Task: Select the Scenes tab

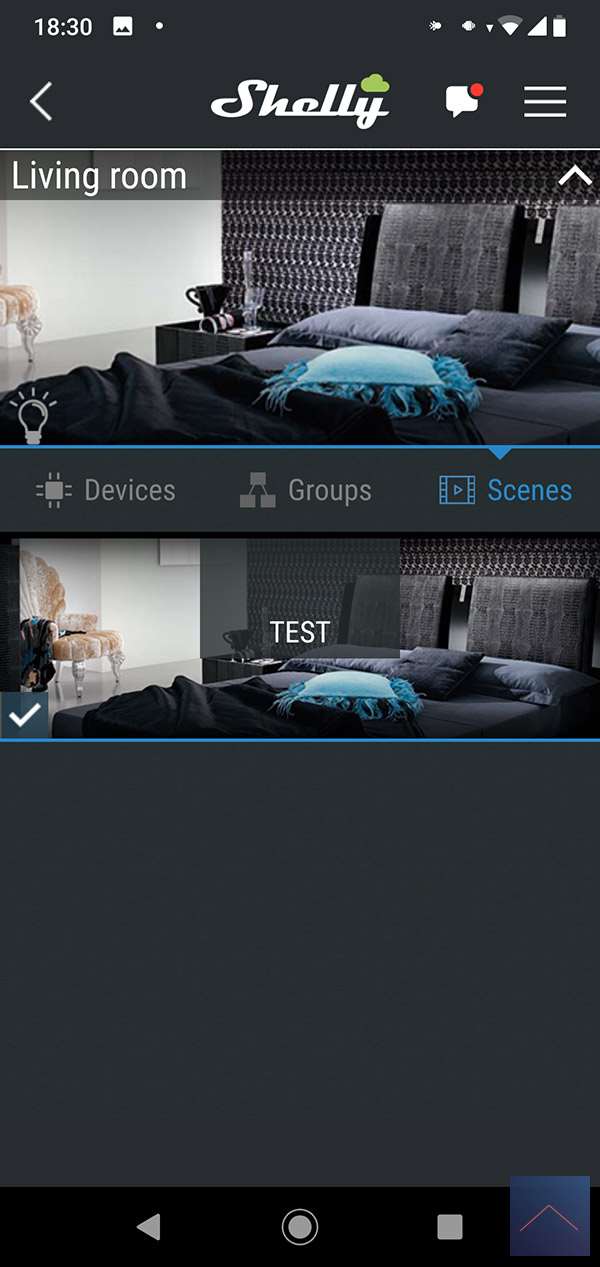Action: pyautogui.click(x=506, y=490)
